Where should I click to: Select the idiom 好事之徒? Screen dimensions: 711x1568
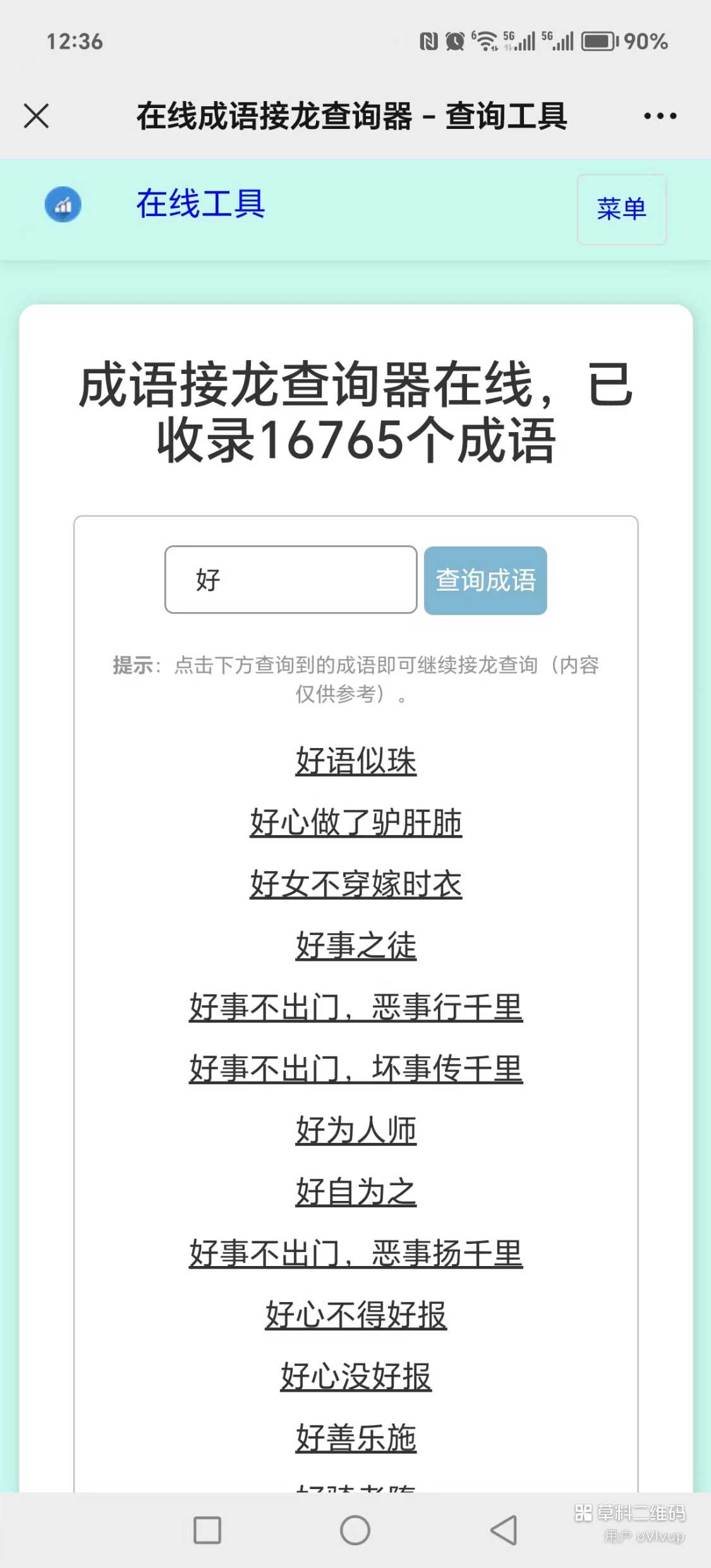coord(356,946)
